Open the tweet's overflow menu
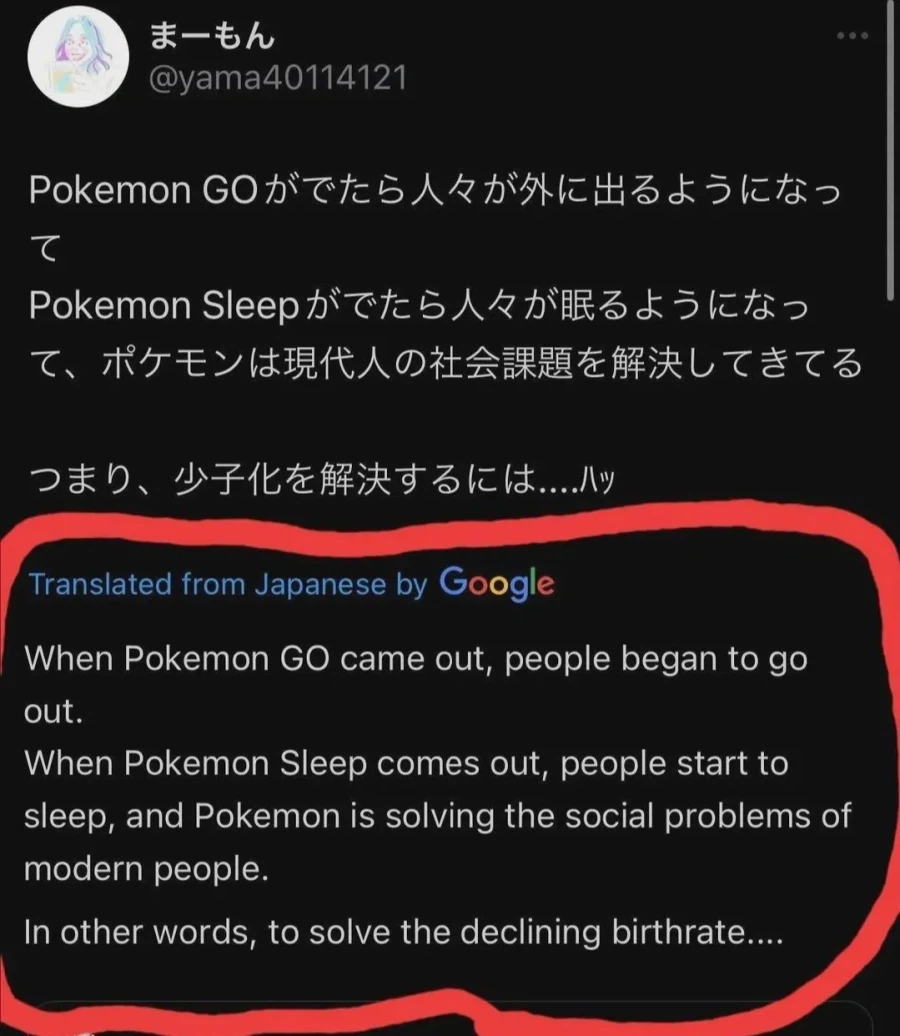 pyautogui.click(x=852, y=36)
